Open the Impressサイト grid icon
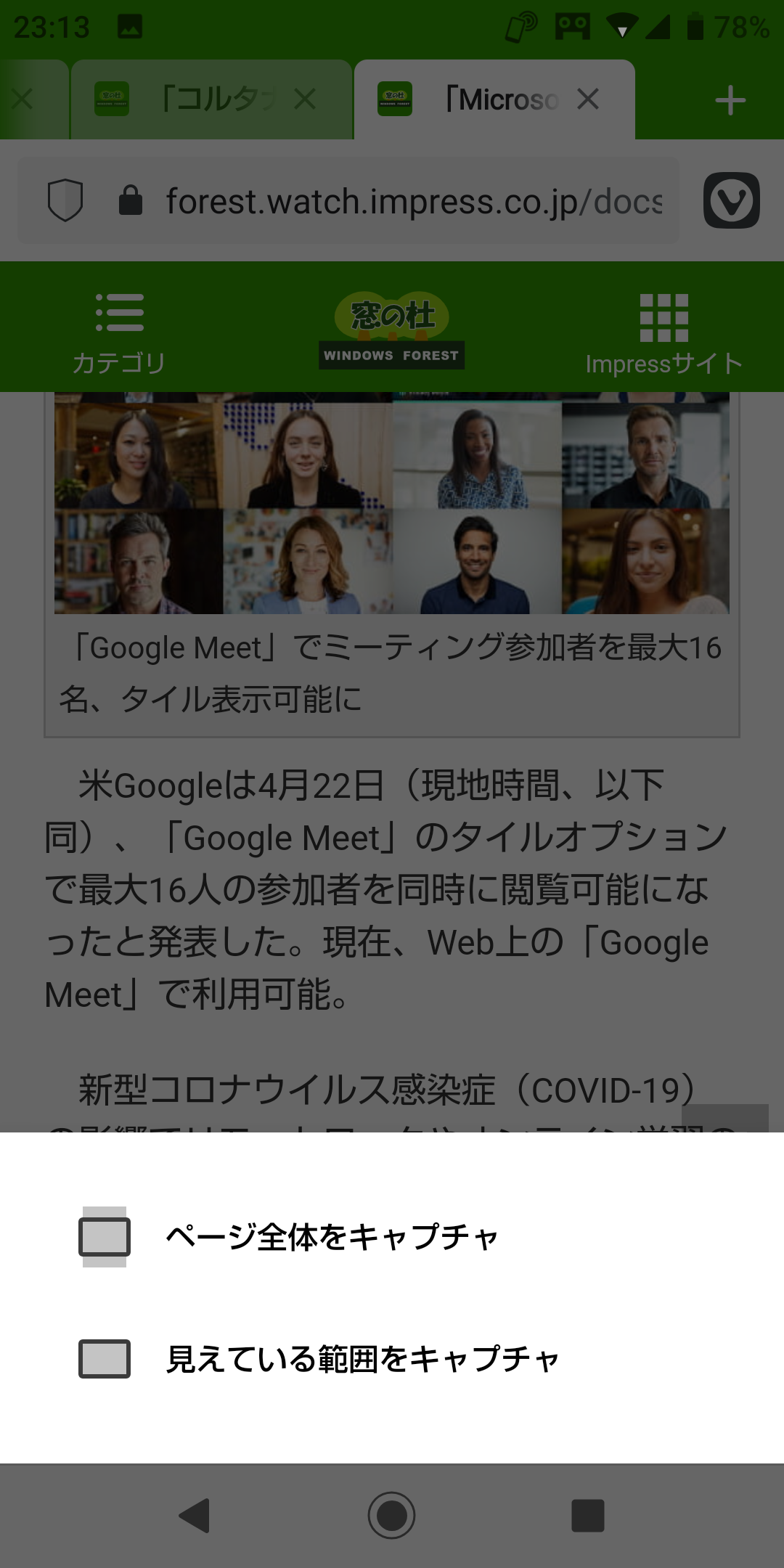This screenshot has height=1568, width=784. click(x=662, y=317)
